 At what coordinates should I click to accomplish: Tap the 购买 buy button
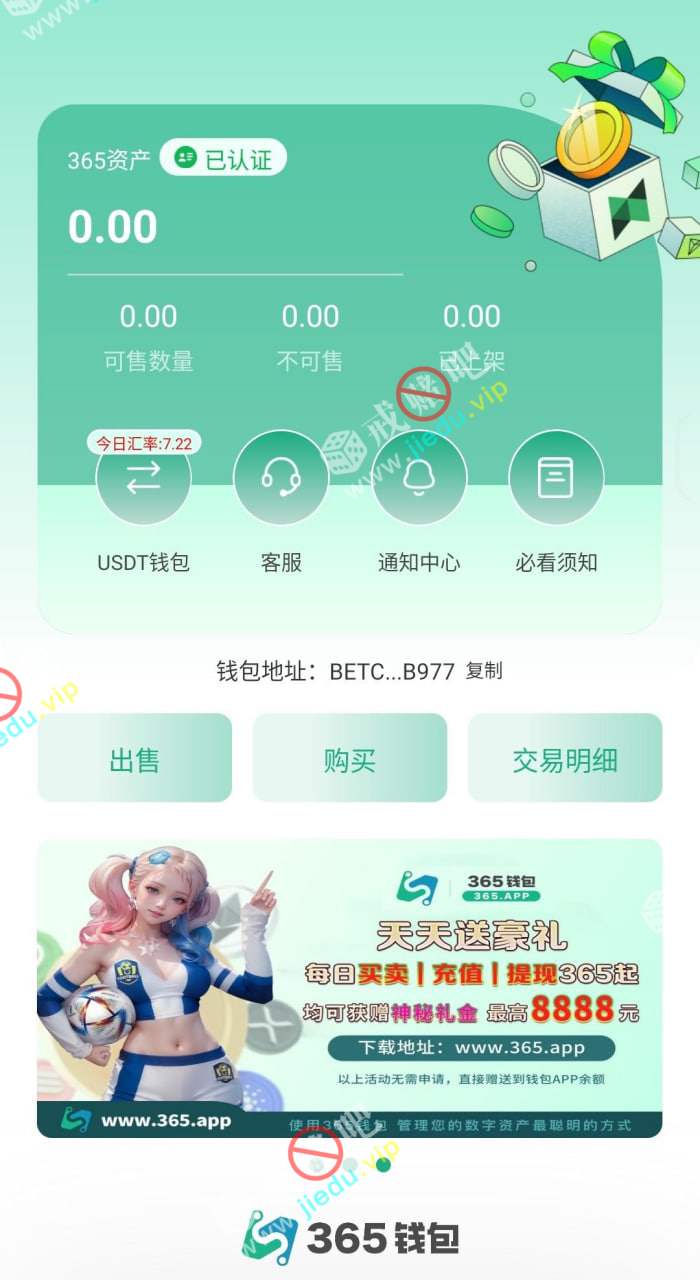tap(349, 758)
